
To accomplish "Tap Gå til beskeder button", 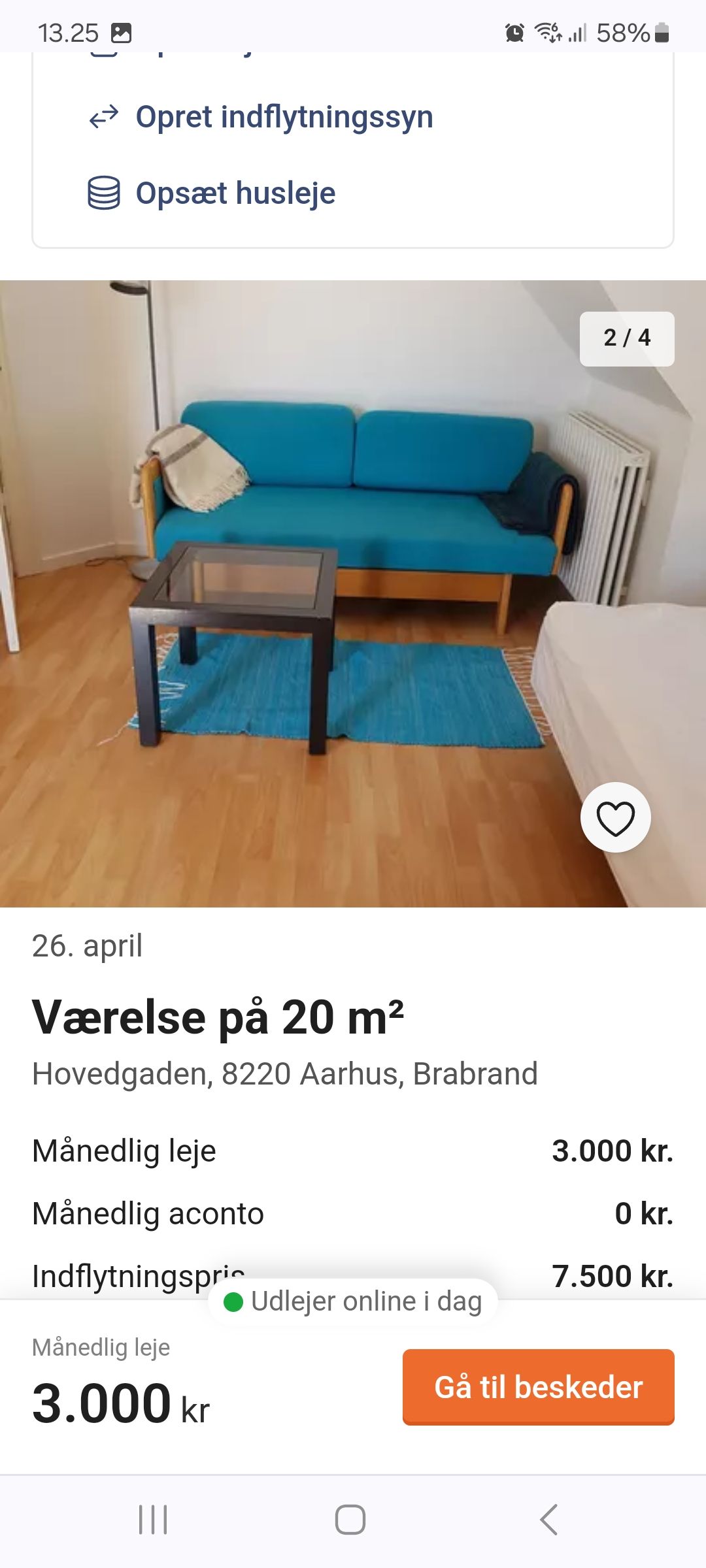I will (538, 1387).
